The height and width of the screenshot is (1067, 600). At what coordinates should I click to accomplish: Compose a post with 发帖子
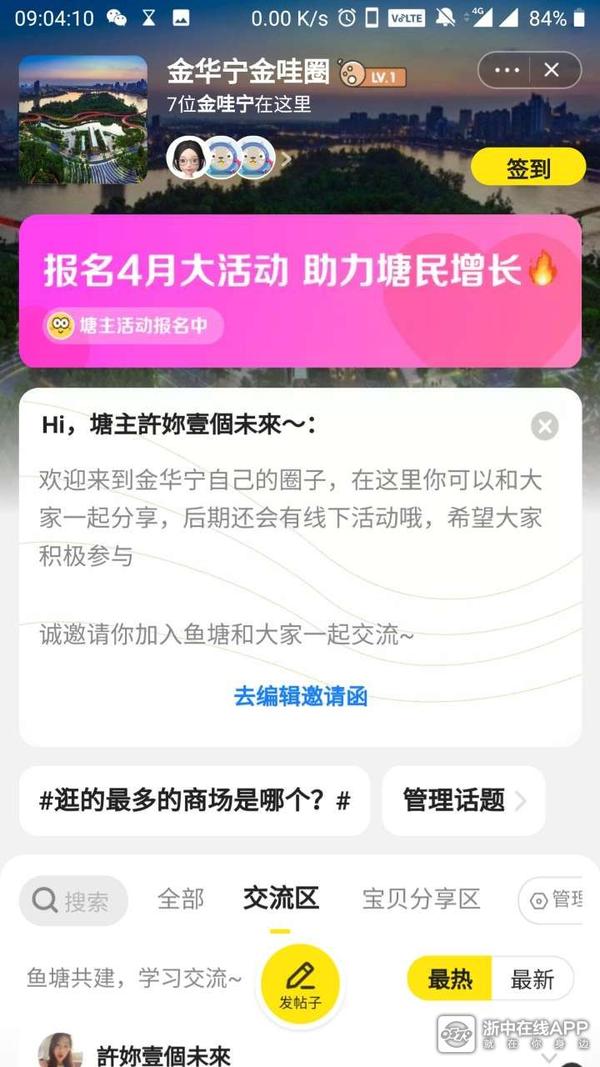click(300, 985)
